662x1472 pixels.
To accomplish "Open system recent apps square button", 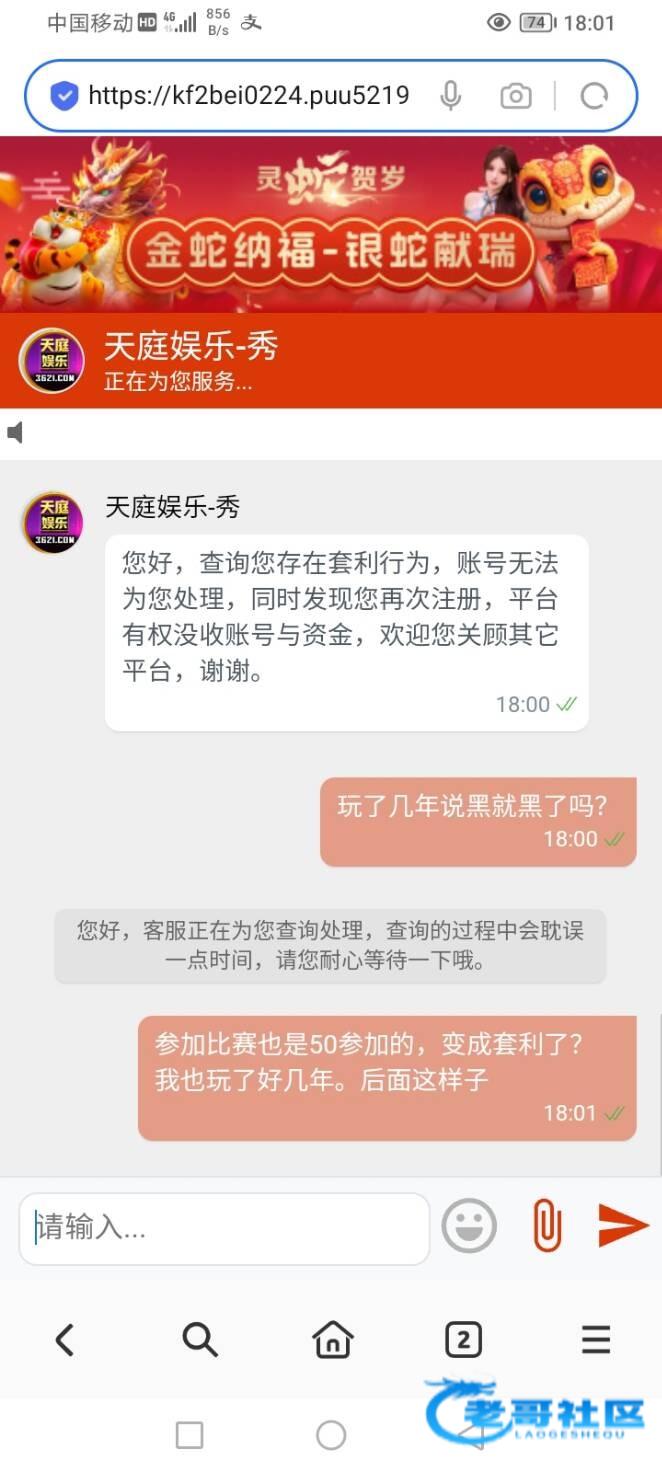I will [x=189, y=1436].
